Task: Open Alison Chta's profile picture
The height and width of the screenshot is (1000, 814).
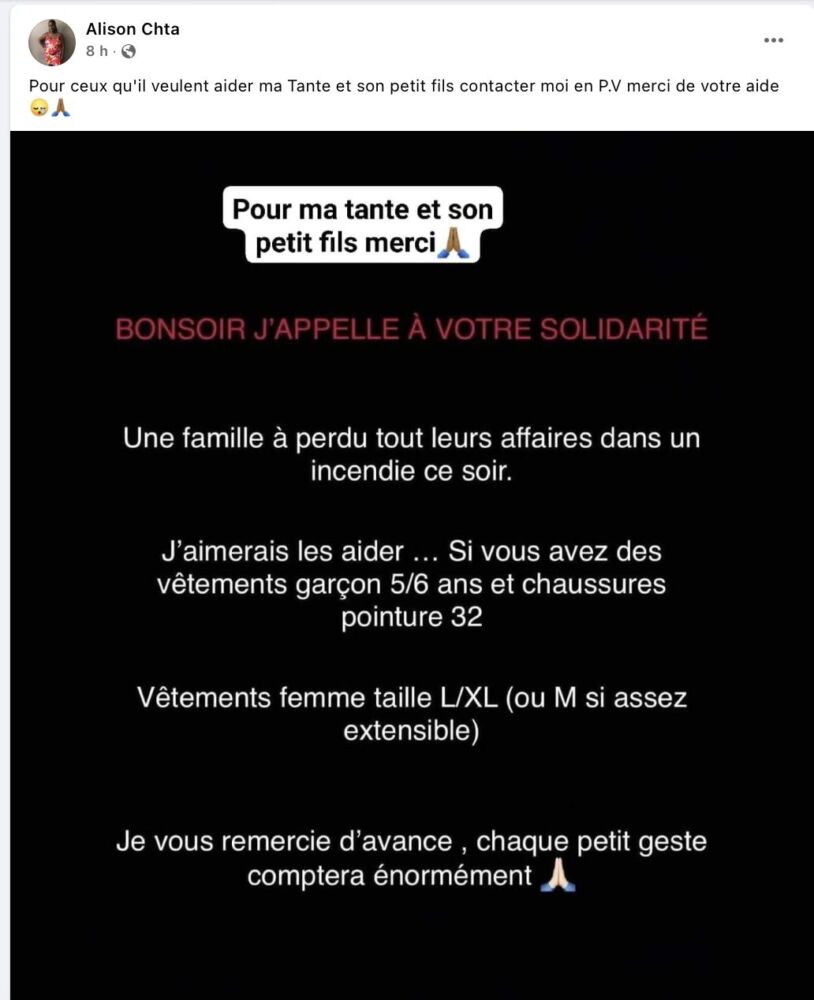Action: pos(52,42)
